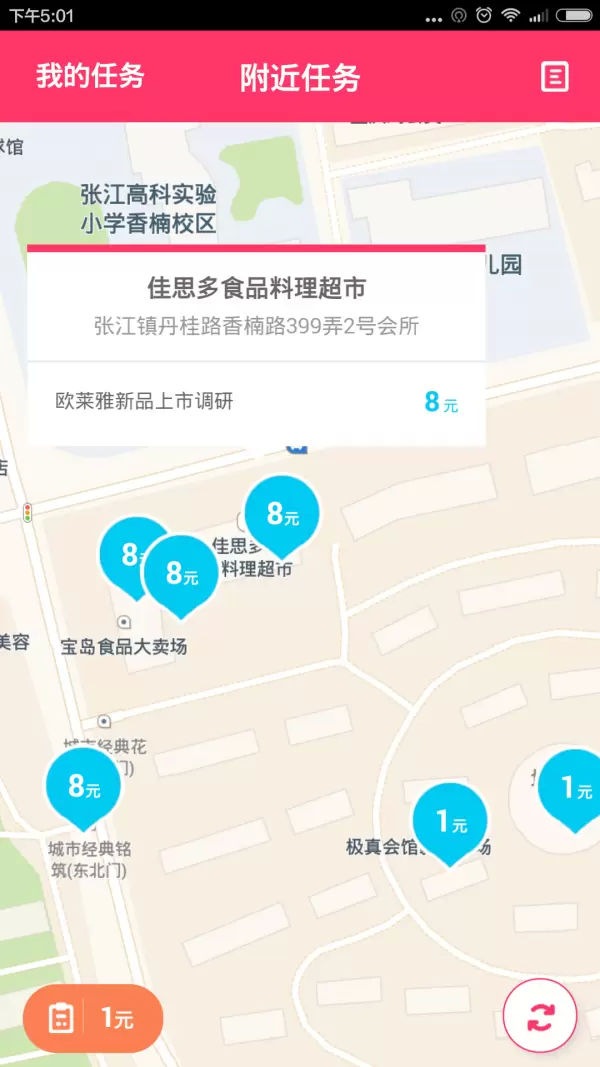
Task: Select the 8元 pin near 城市经典铭筑(东北门)
Action: (x=84, y=786)
